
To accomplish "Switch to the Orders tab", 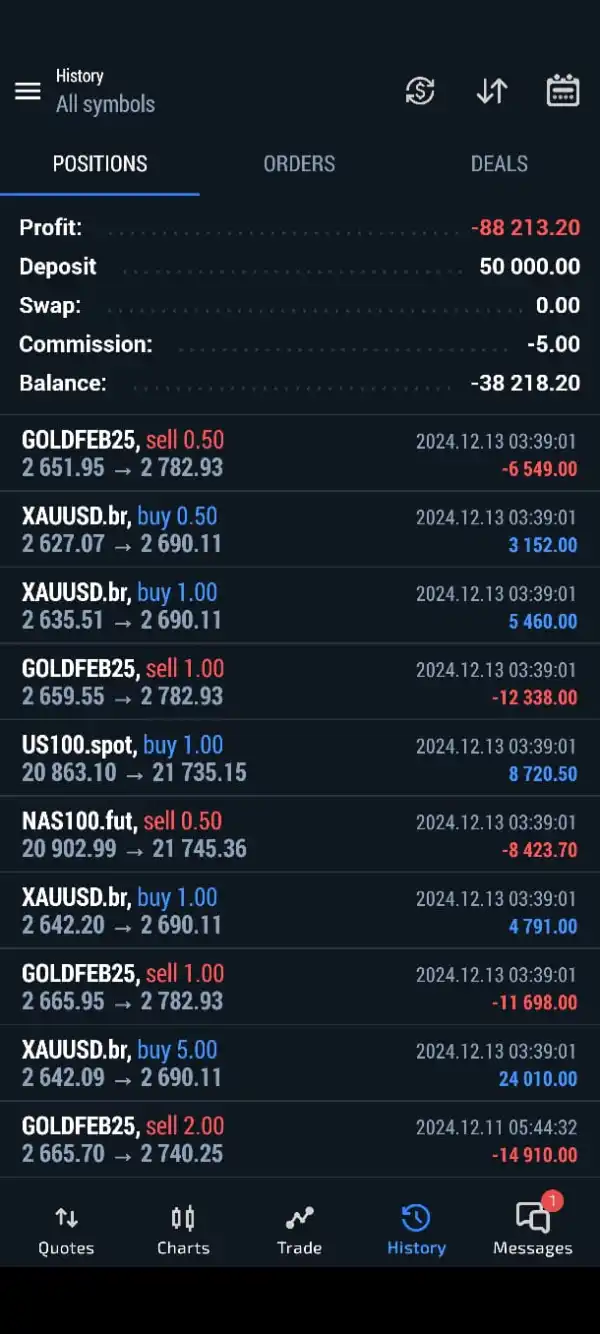I will 299,164.
